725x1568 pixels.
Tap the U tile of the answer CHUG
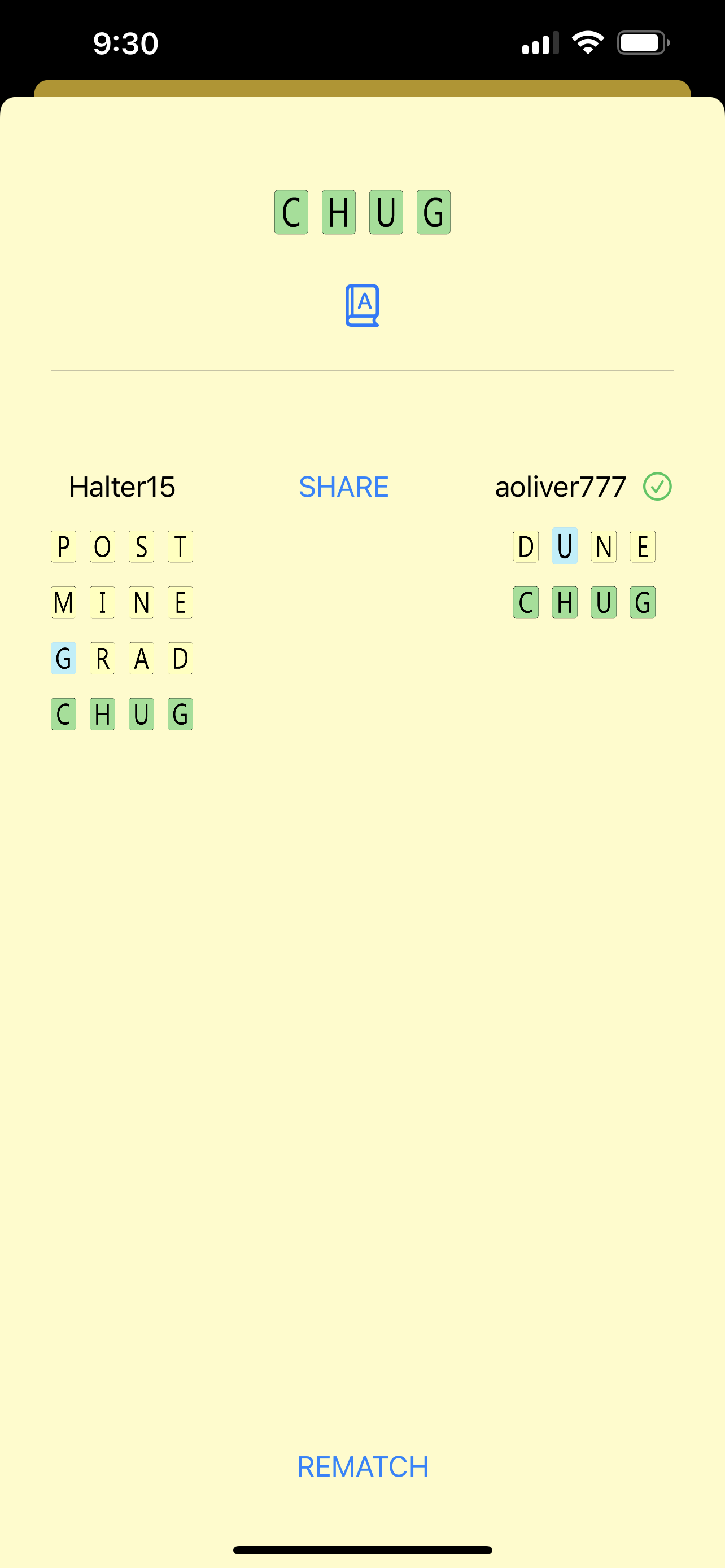pos(387,212)
